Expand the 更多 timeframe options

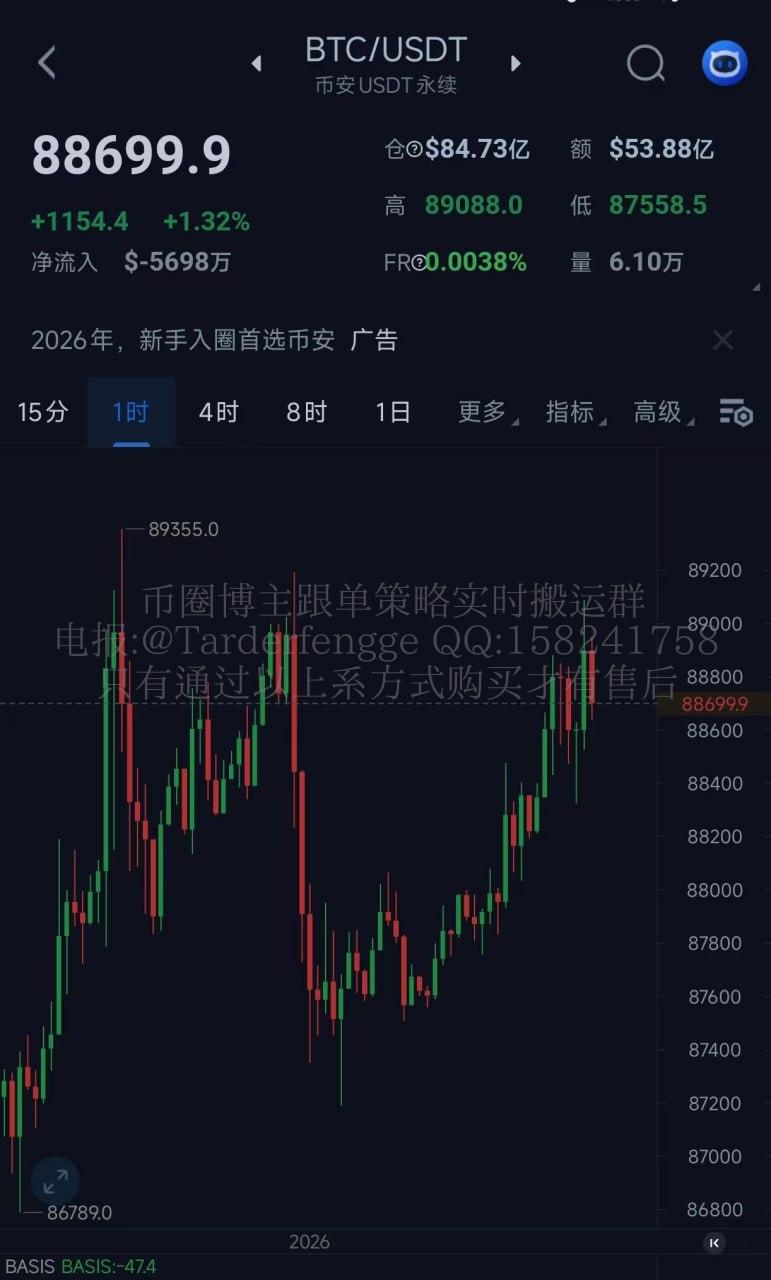pyautogui.click(x=484, y=411)
